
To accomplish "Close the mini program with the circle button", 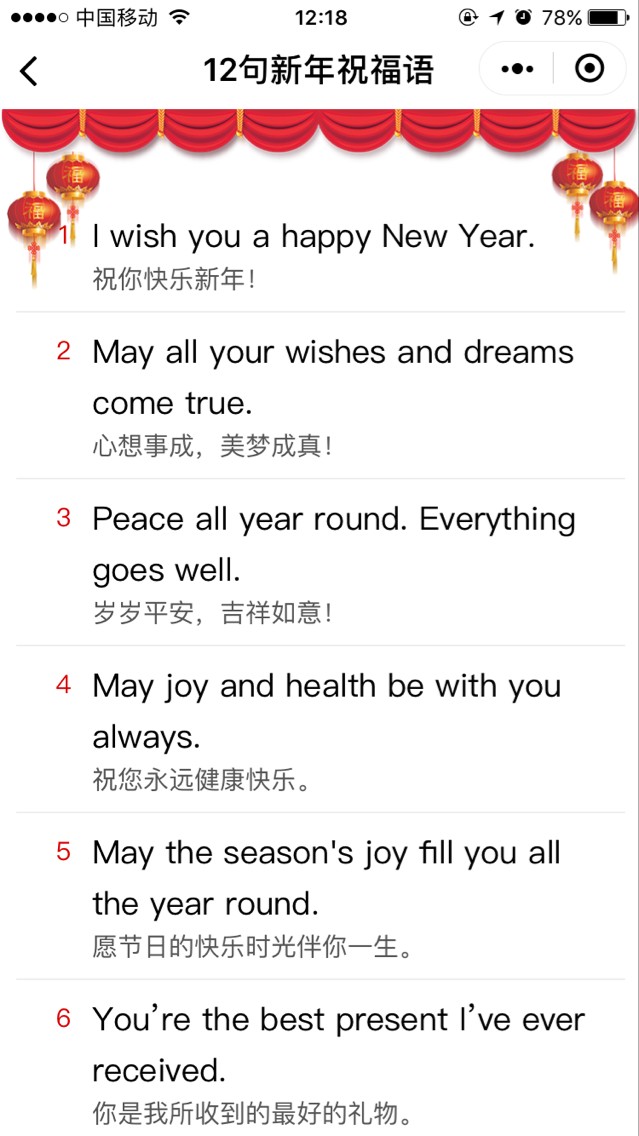I will 589,69.
